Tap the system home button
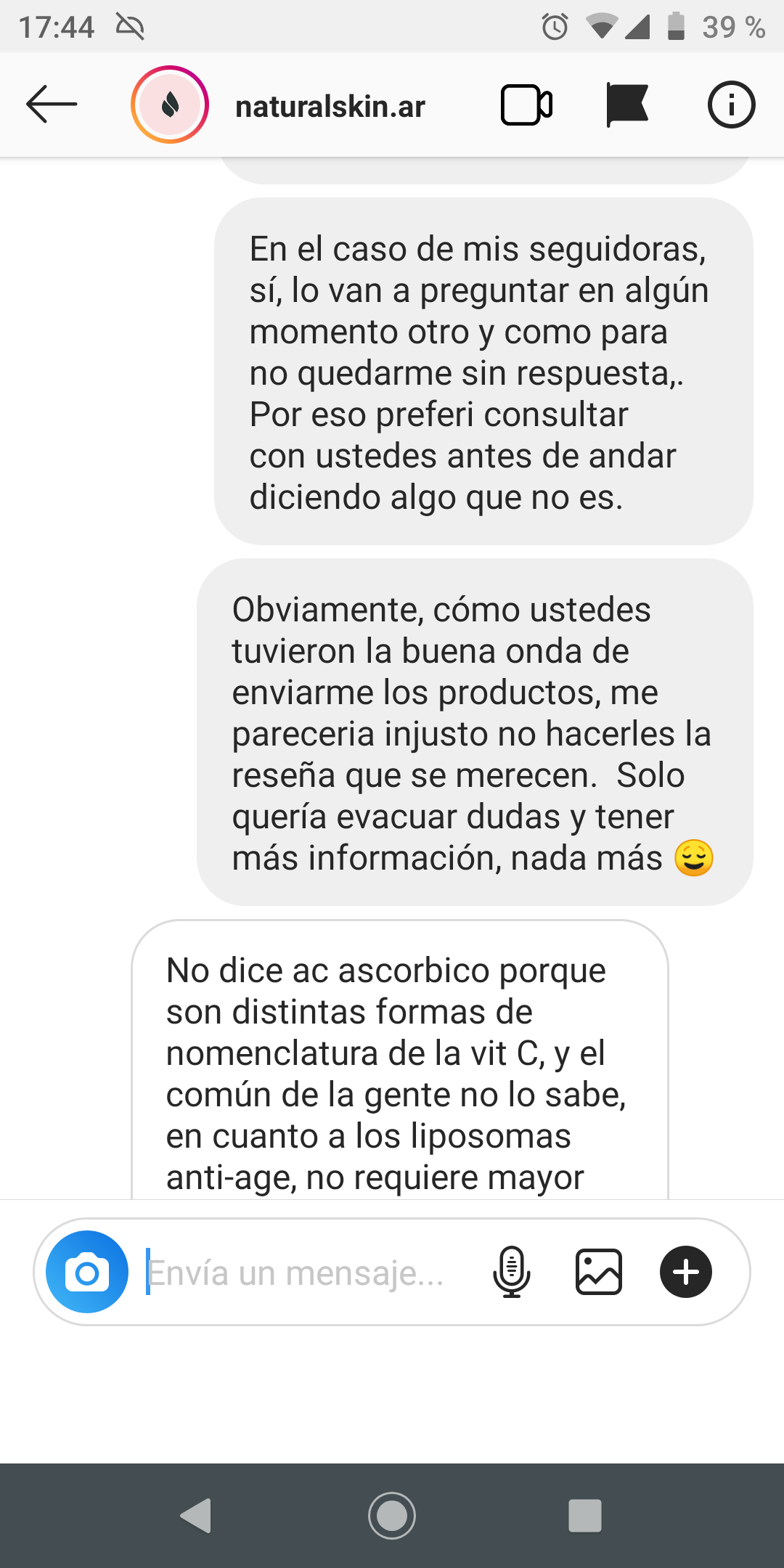This screenshot has width=784, height=1568. tap(392, 1515)
